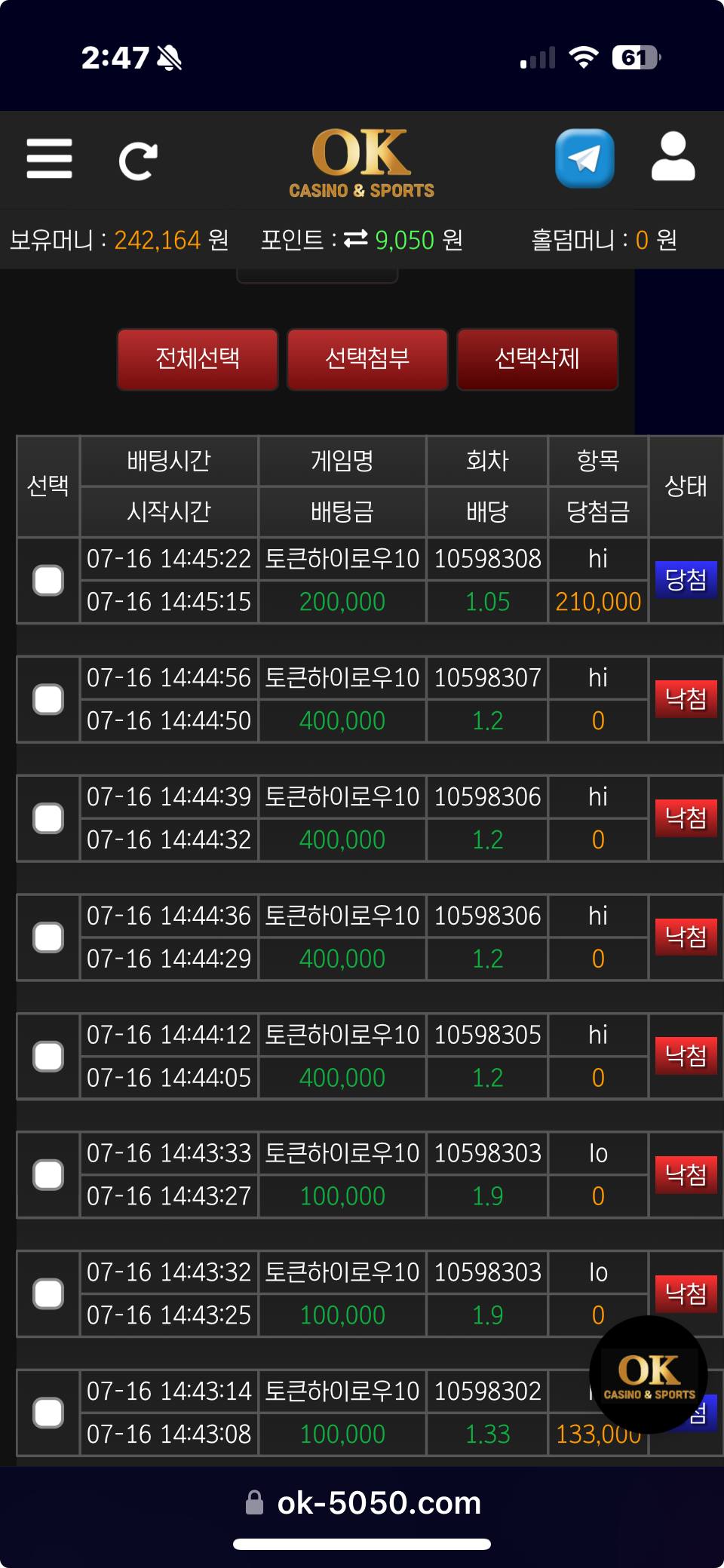724x1568 pixels.
Task: Open the hamburger menu
Action: click(x=49, y=158)
